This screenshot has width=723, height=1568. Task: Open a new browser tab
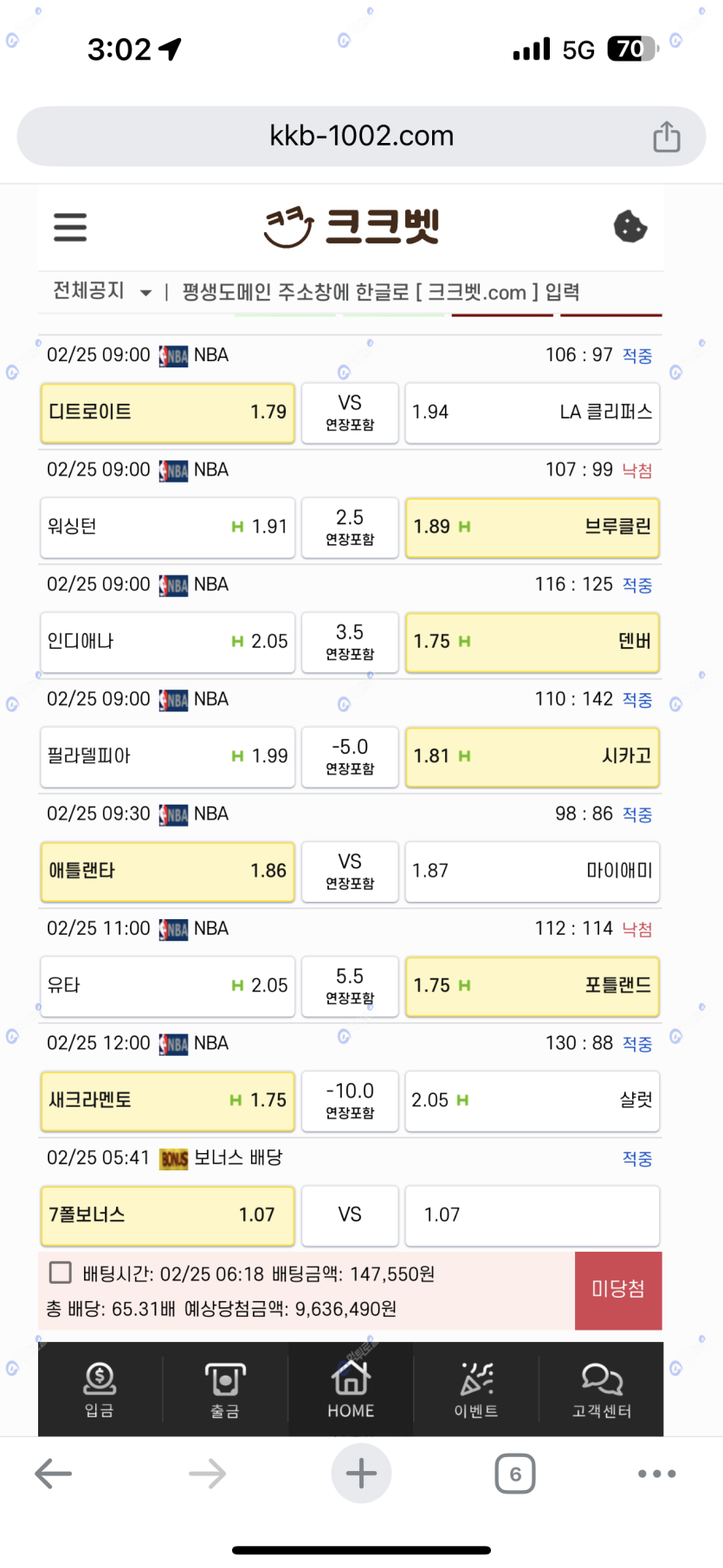pos(361,1474)
